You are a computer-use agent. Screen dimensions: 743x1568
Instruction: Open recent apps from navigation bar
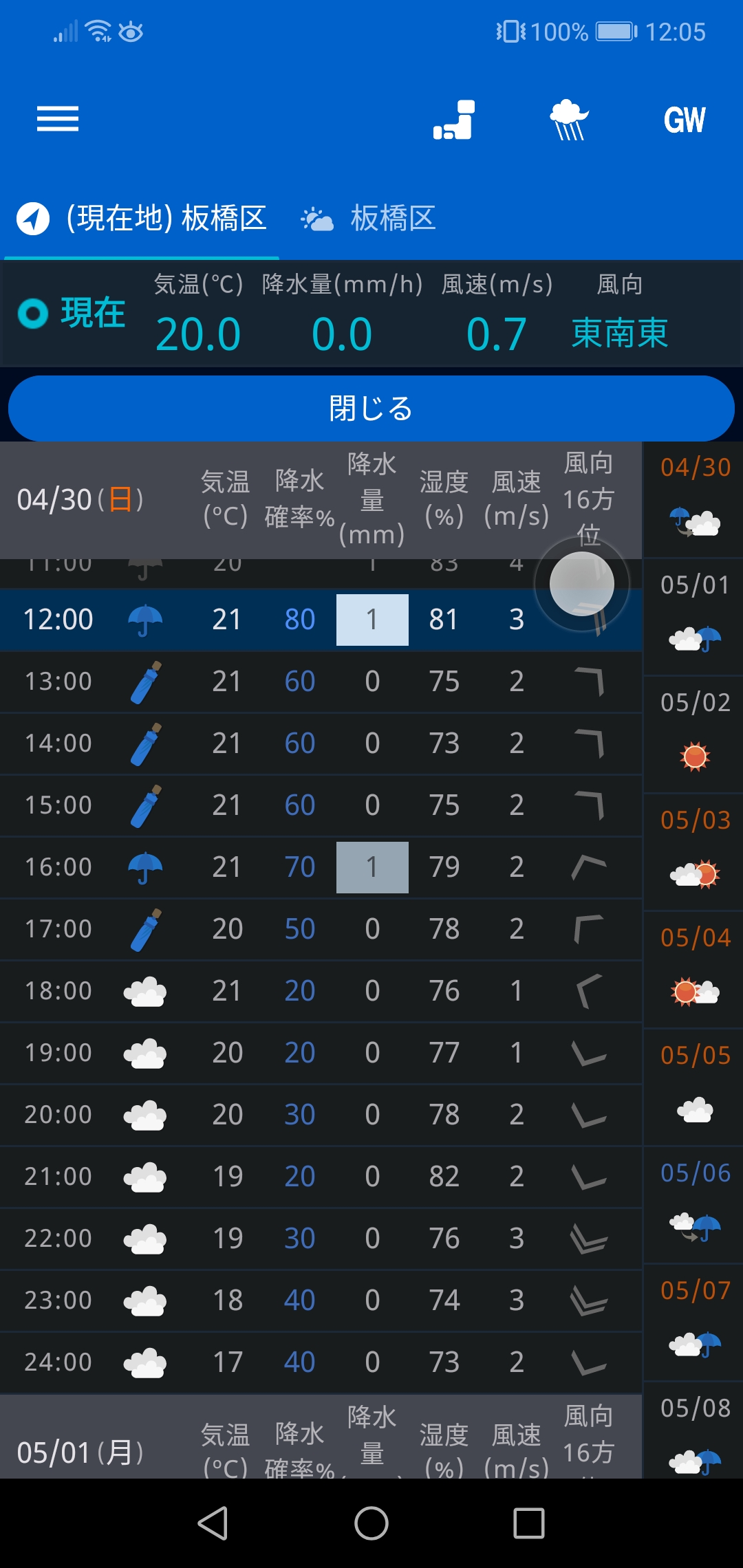[x=529, y=1523]
